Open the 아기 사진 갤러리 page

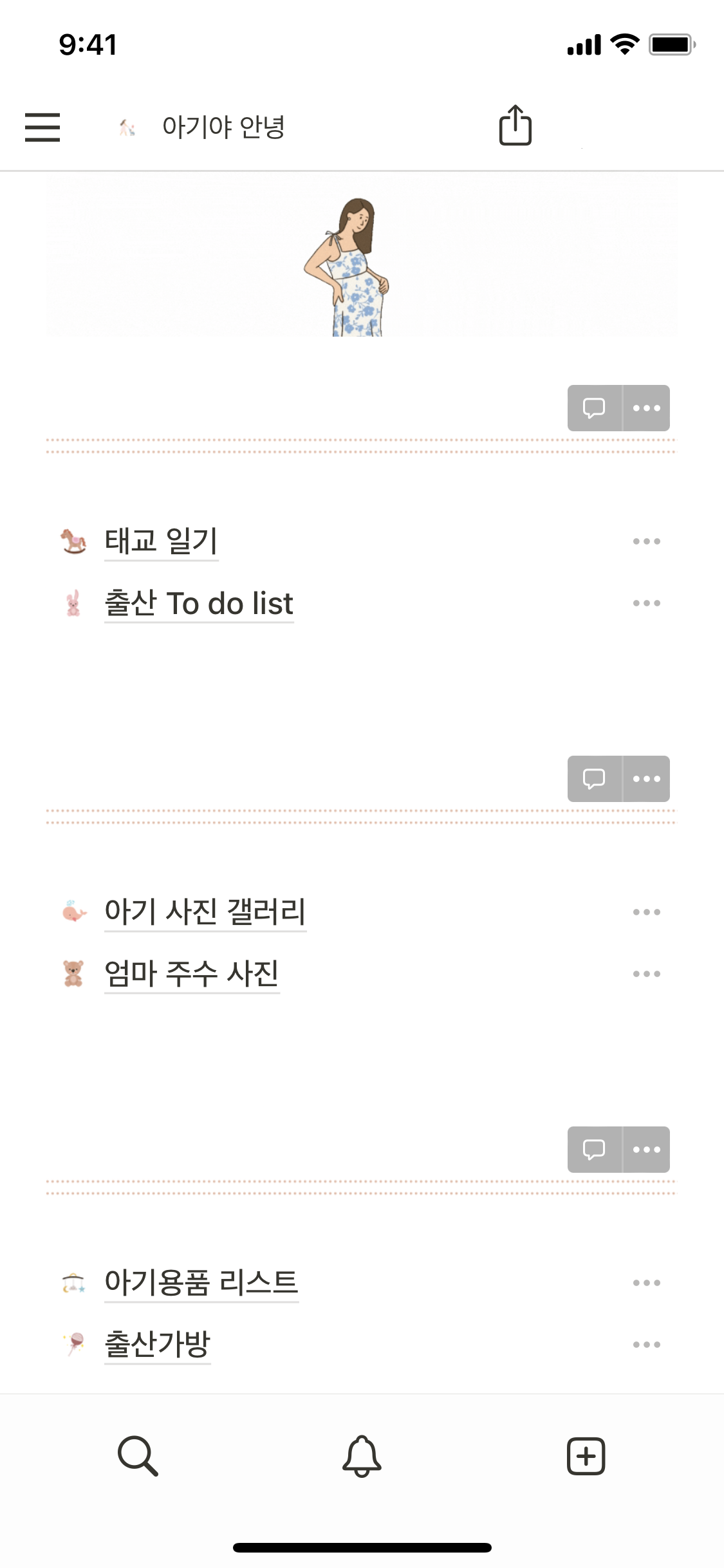[205, 912]
